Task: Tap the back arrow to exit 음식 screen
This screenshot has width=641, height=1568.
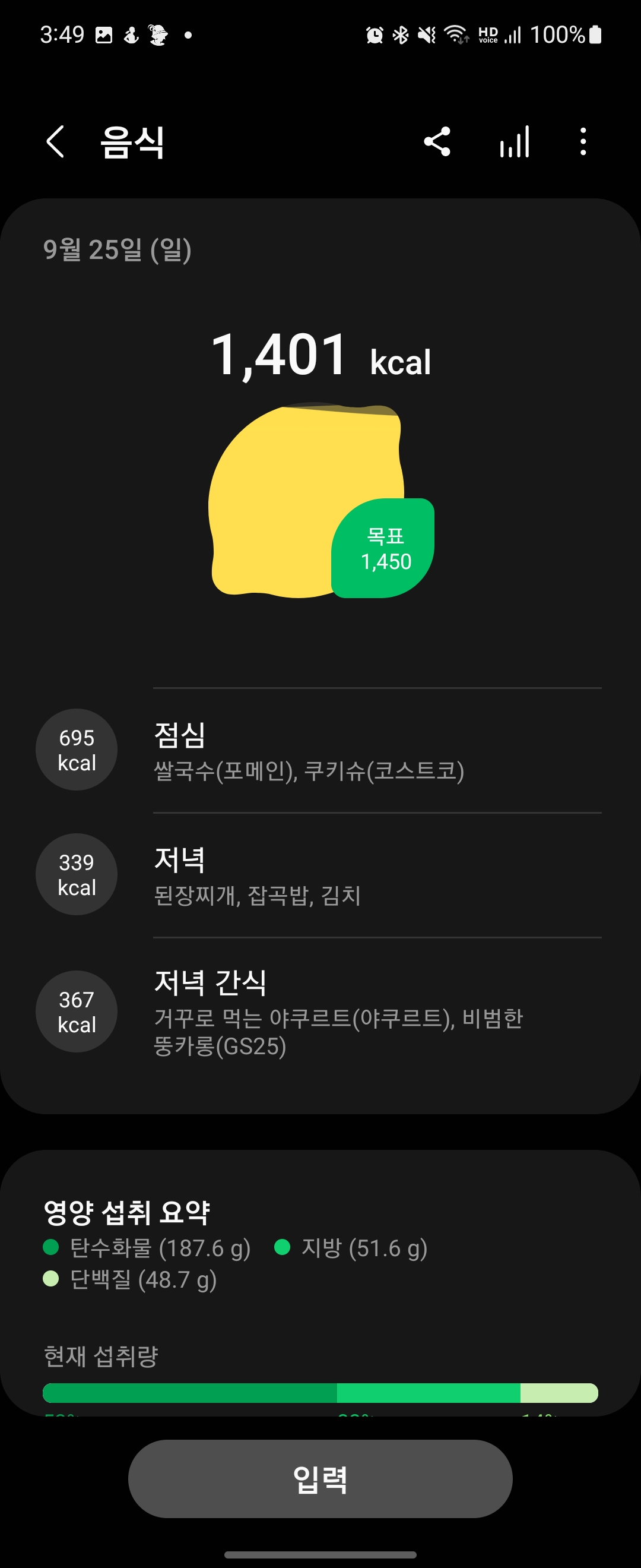Action: pos(54,141)
